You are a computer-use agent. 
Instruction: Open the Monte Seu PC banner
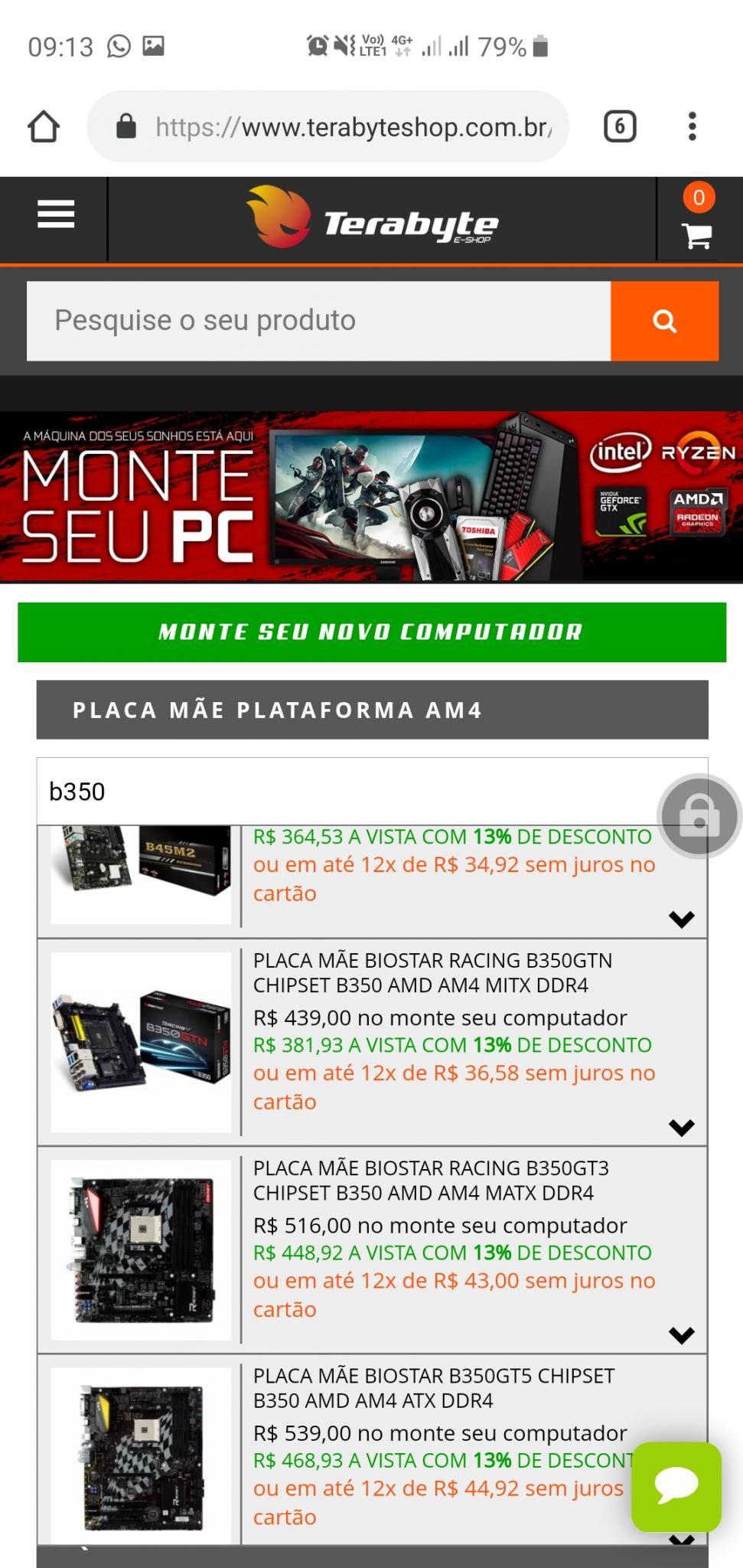tap(371, 497)
